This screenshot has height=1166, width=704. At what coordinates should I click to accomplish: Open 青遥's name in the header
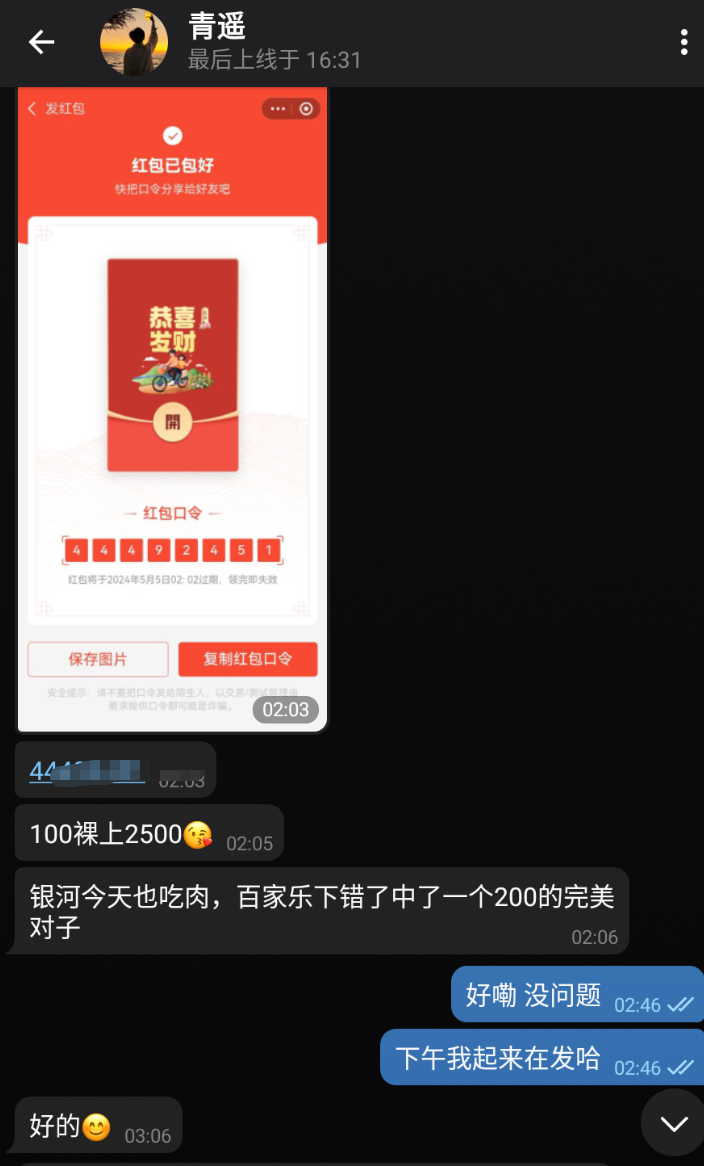[217, 27]
